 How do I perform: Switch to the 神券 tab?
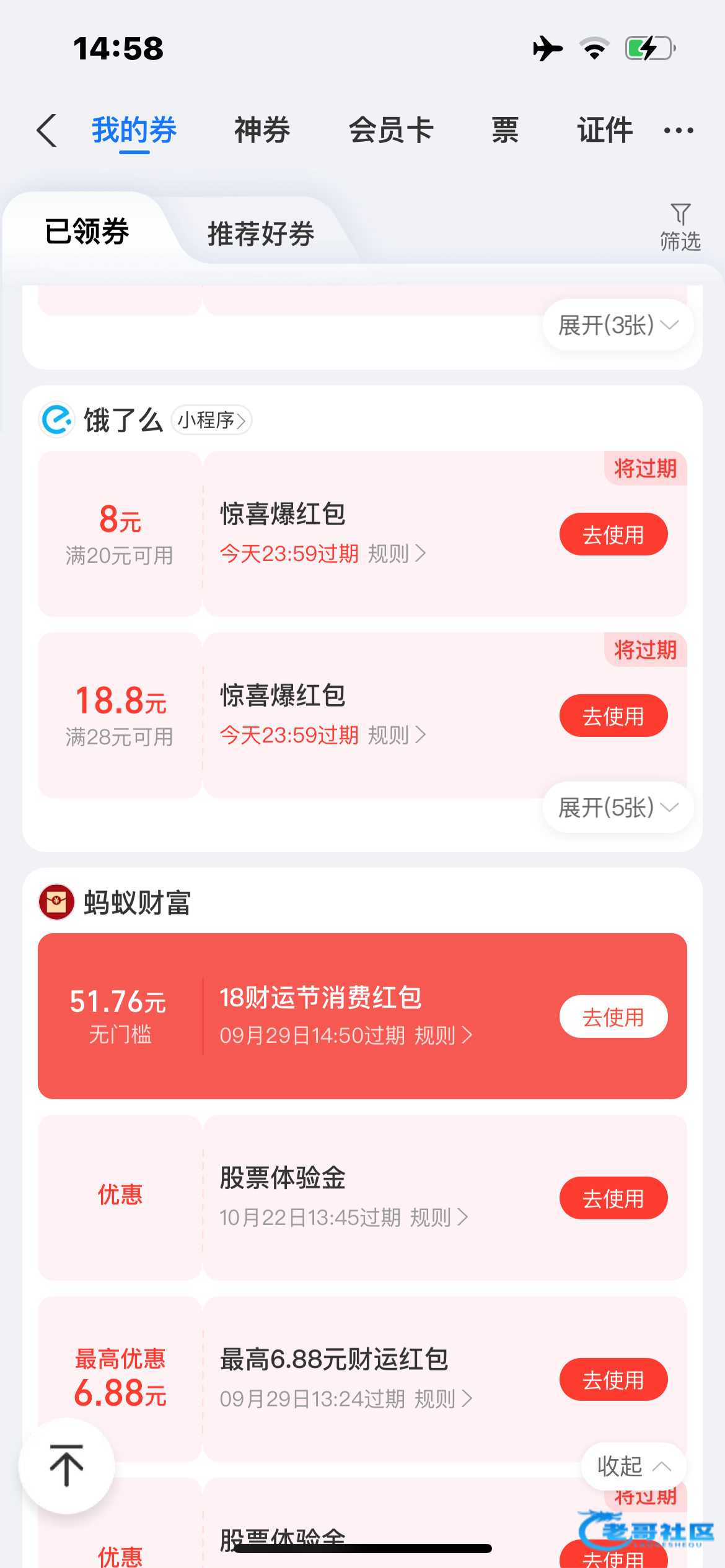click(261, 131)
